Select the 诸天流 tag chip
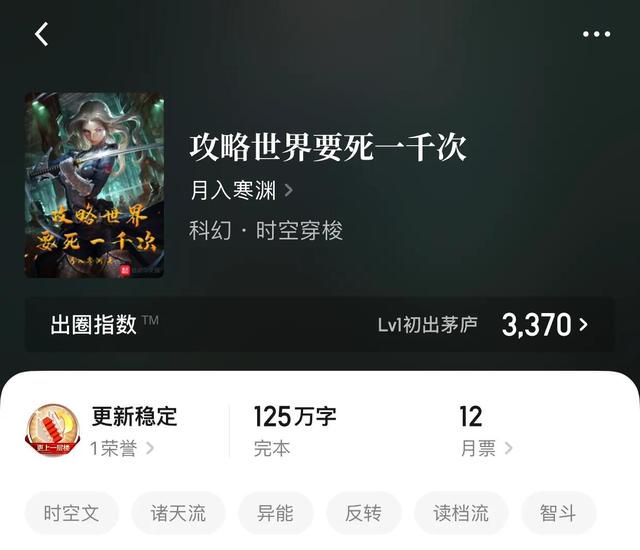The image size is (640, 550). pyautogui.click(x=178, y=513)
